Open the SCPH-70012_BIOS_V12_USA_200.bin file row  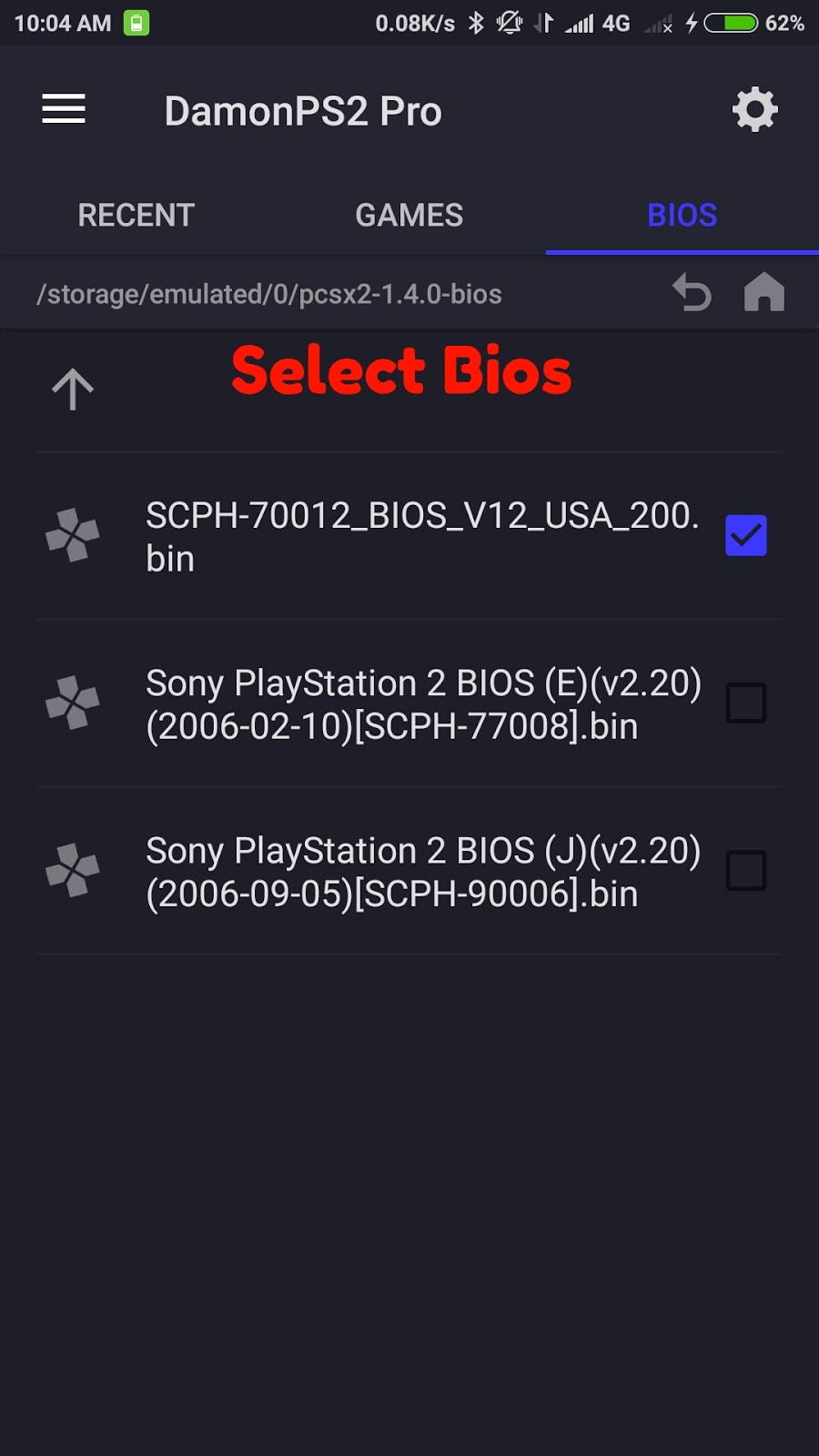409,537
